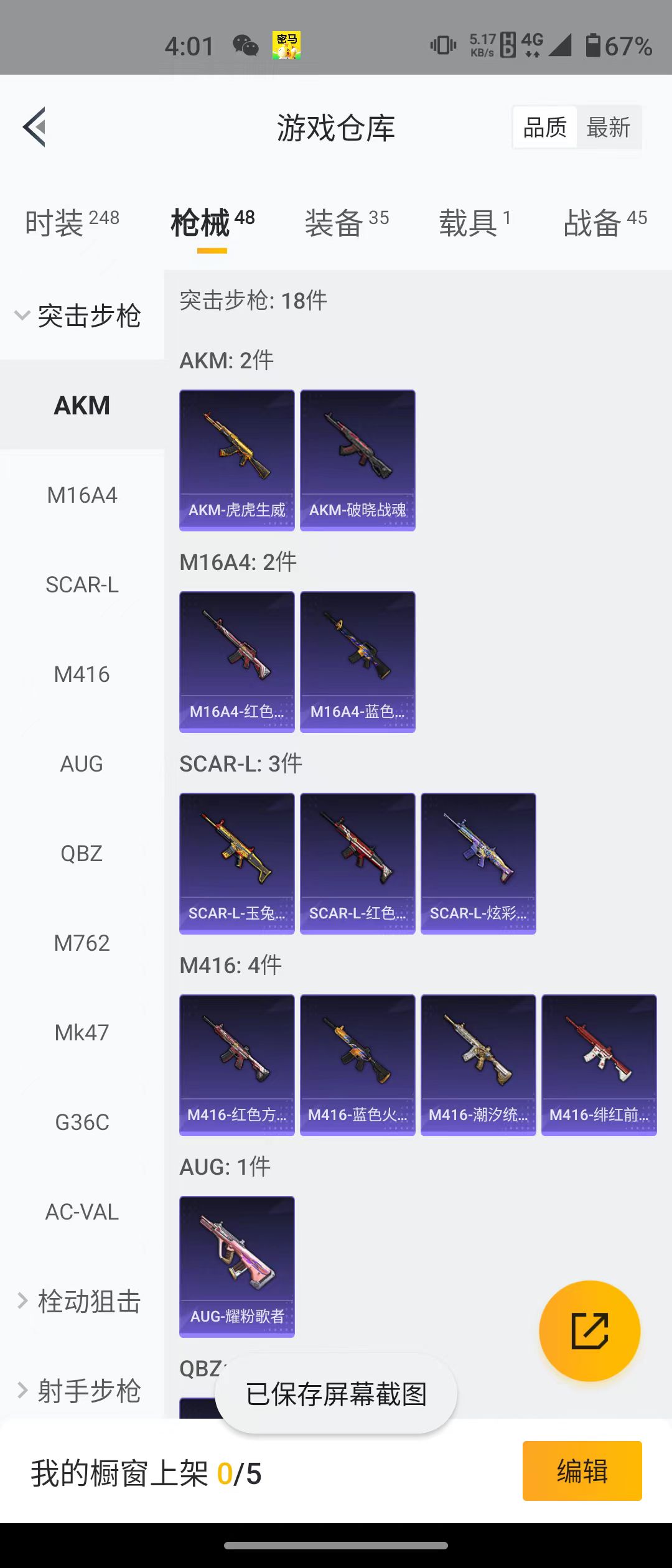Tap the 编辑 button

(x=582, y=1471)
